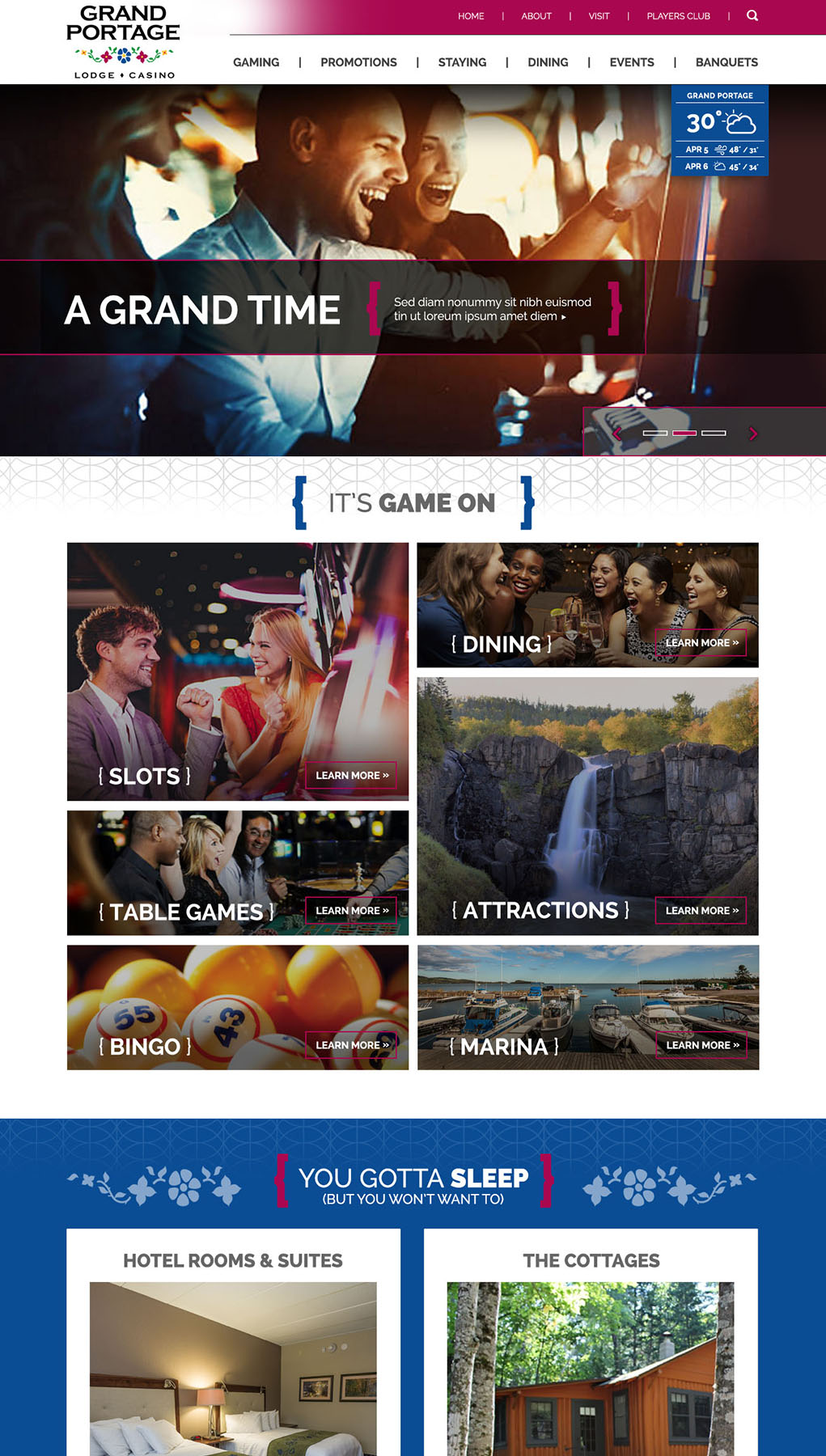Show the next hero slide
The width and height of the screenshot is (826, 1456).
pyautogui.click(x=753, y=434)
